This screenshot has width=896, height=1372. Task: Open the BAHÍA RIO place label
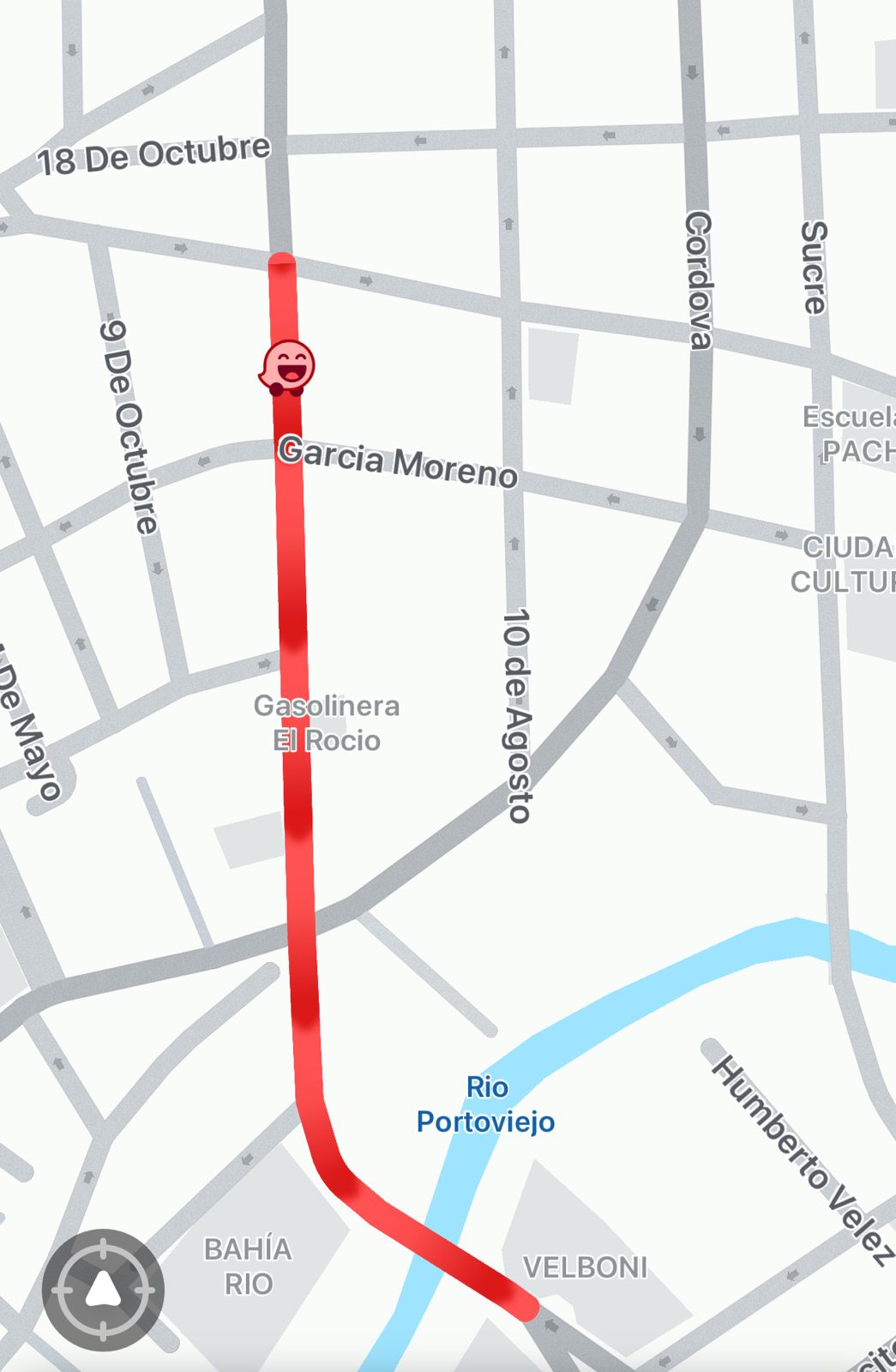(x=248, y=1267)
